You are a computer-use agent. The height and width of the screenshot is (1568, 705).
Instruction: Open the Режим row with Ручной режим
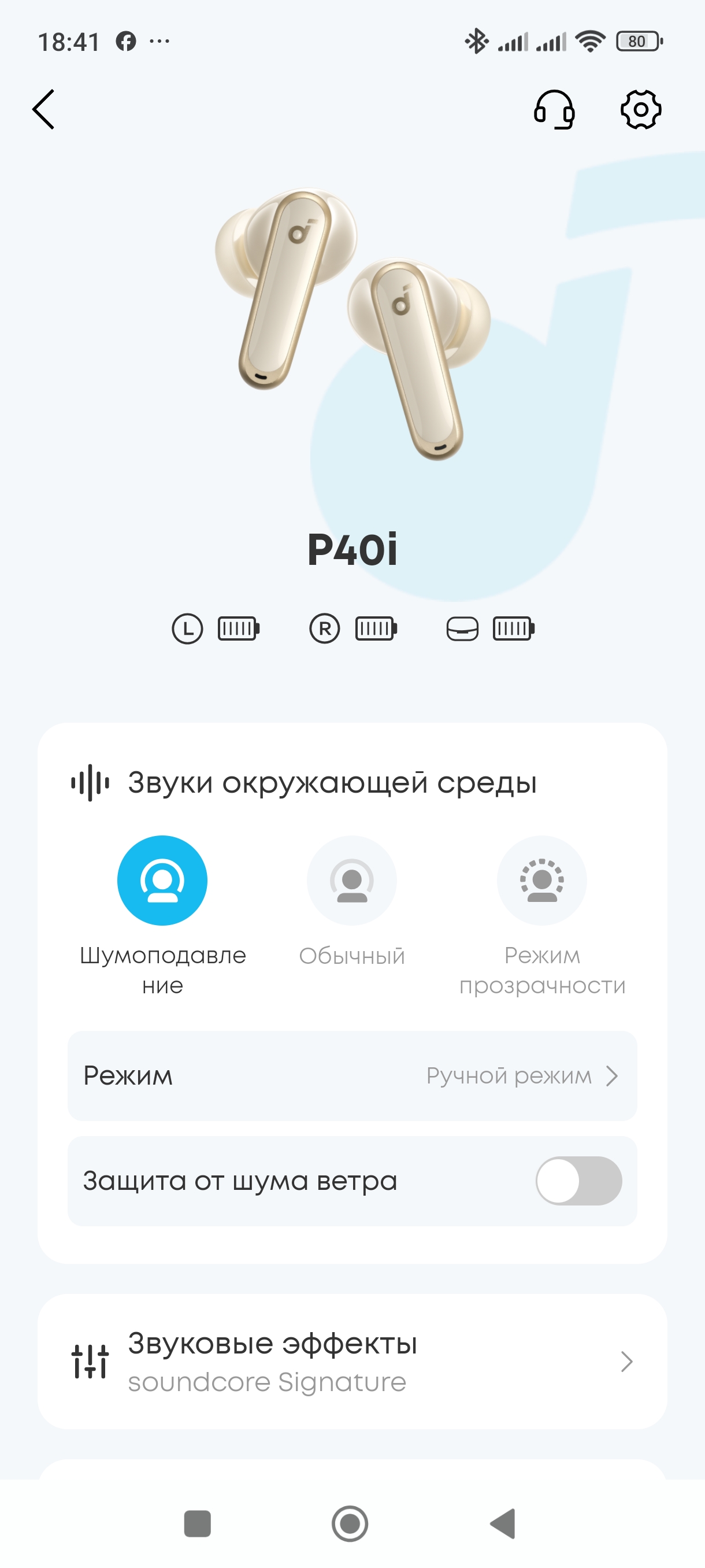pyautogui.click(x=351, y=1075)
